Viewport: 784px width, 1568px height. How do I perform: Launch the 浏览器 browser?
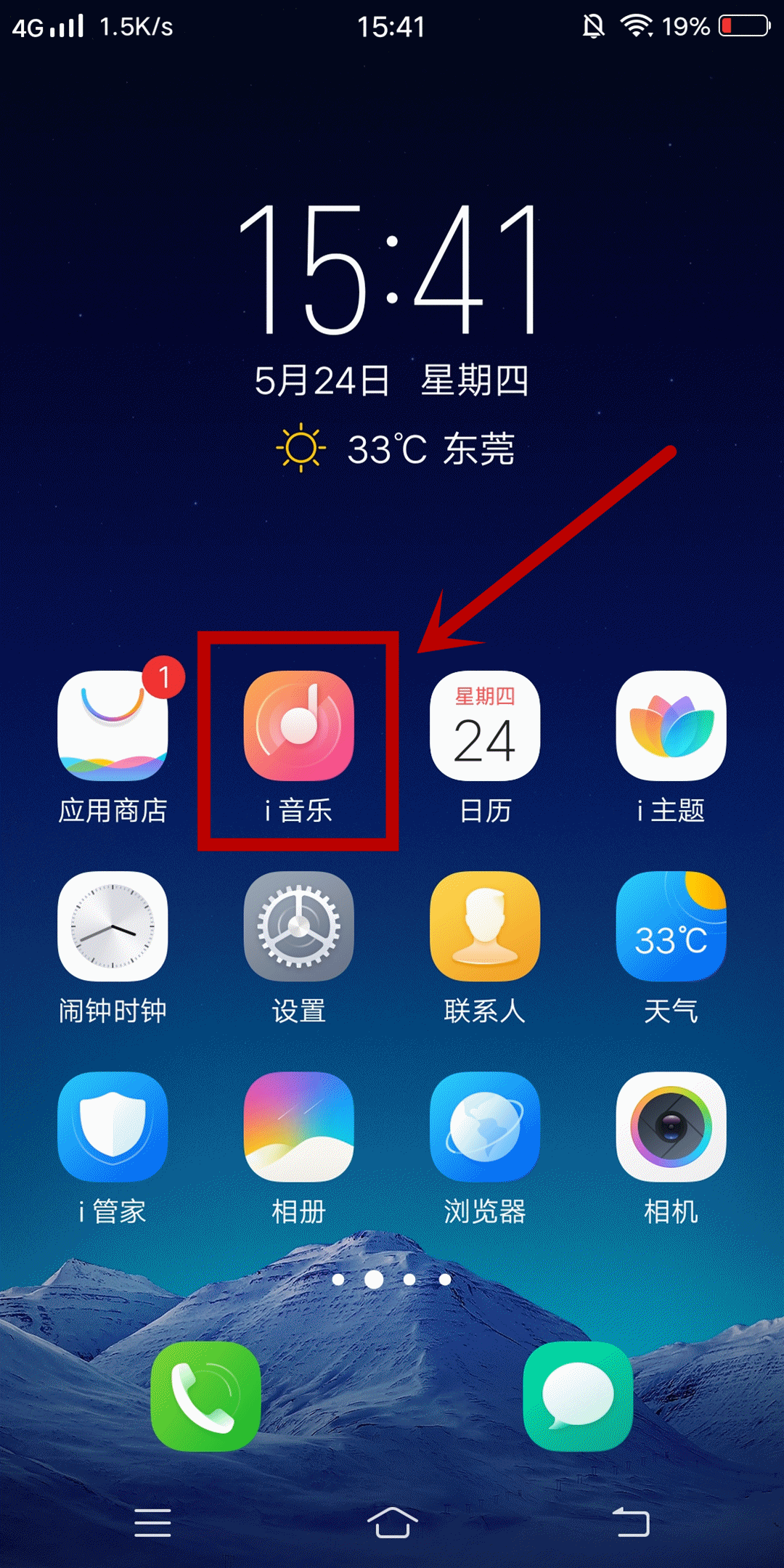(484, 1127)
